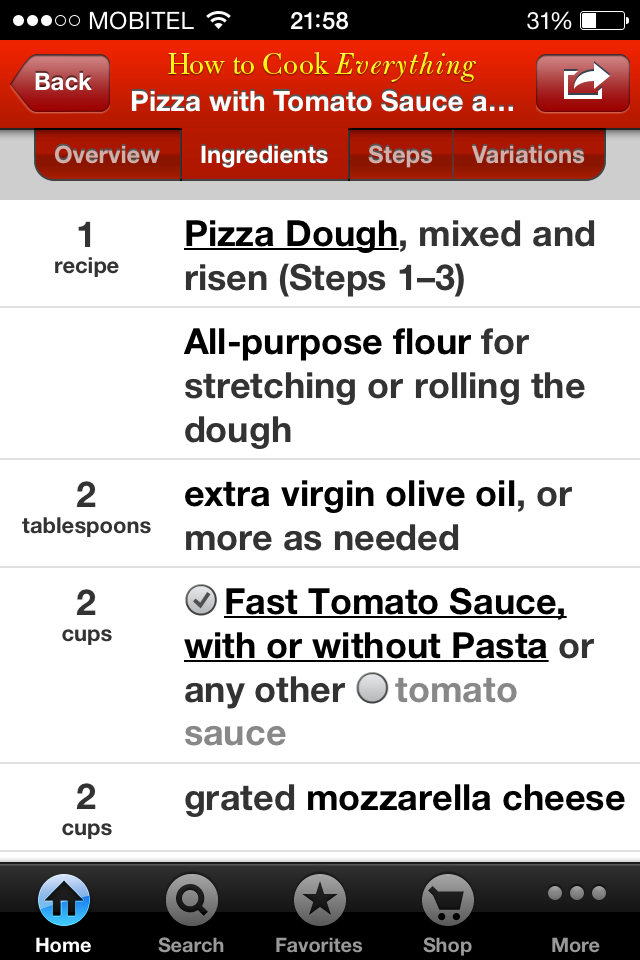Open the Steps tab

(400, 155)
